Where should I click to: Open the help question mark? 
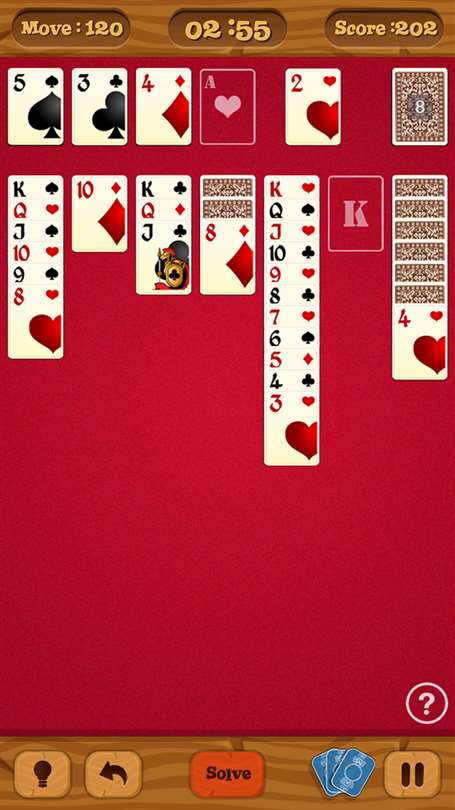click(x=427, y=703)
